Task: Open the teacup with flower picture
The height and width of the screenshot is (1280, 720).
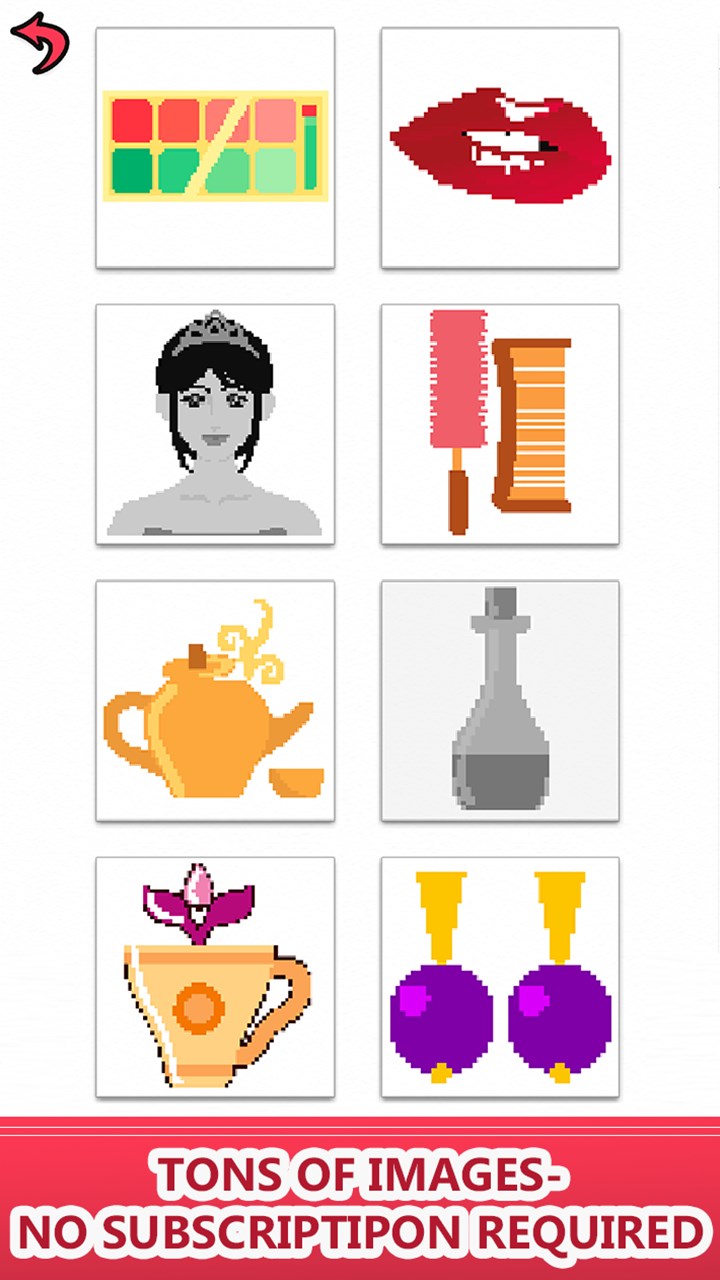Action: tap(215, 976)
